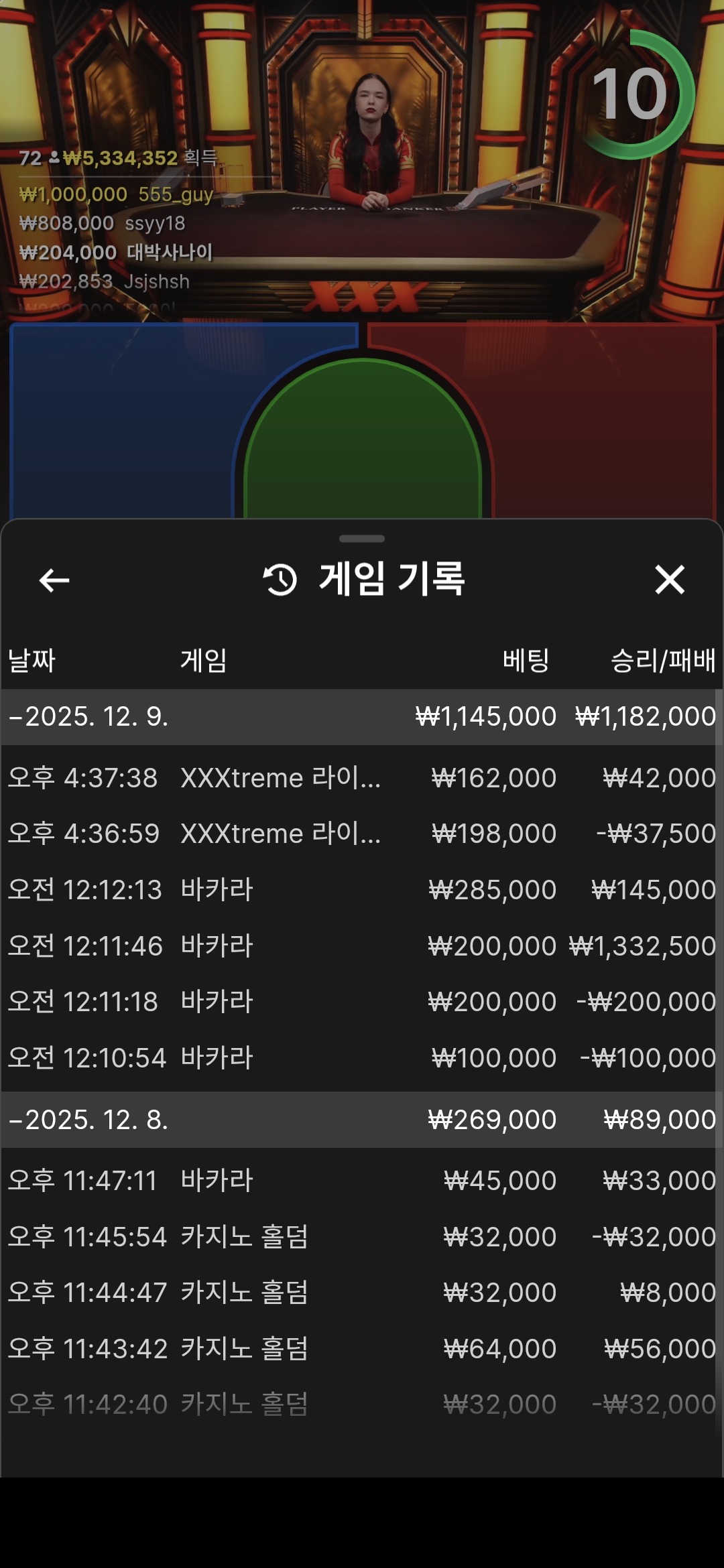
Task: Collapse the 2025. 12. 8. date group
Action: pos(88,1120)
